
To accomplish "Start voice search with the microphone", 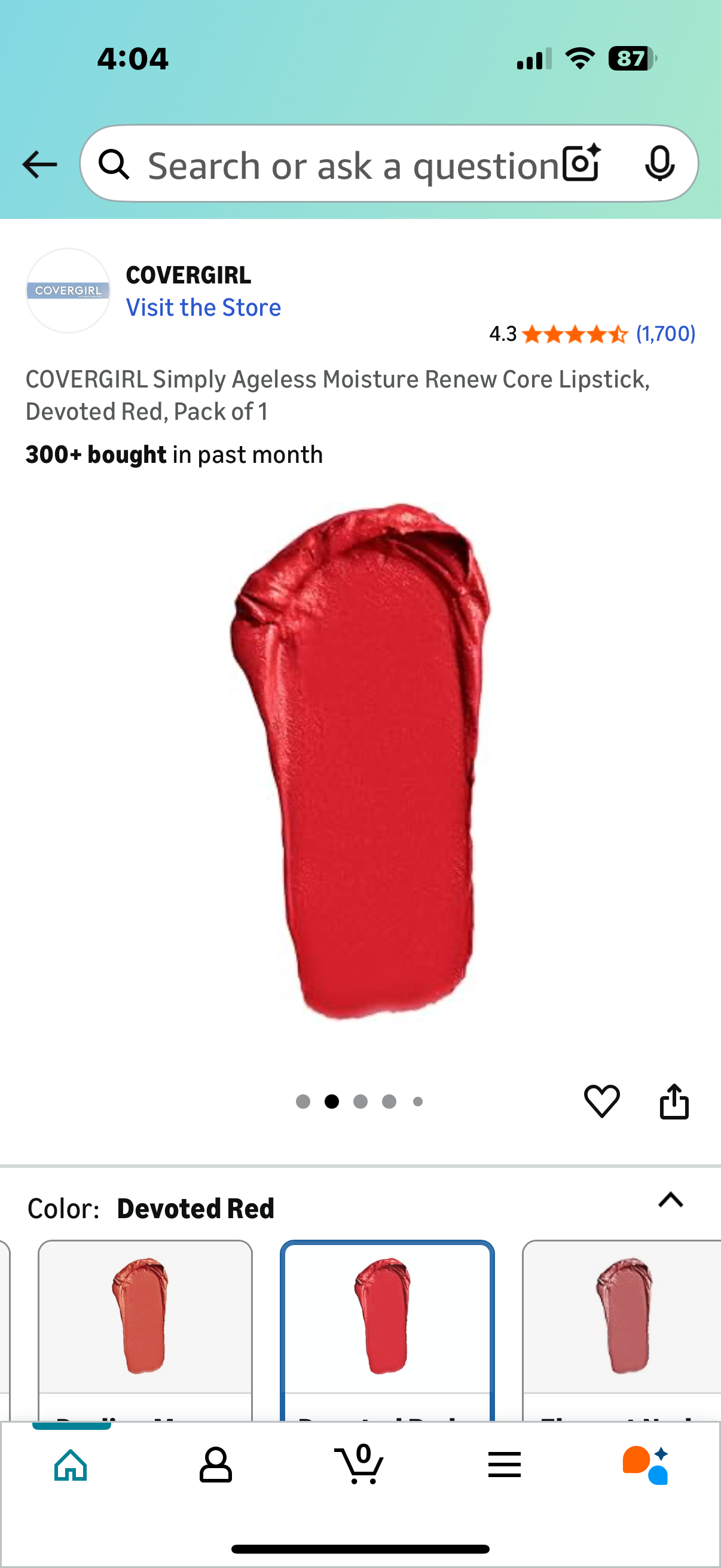I will pyautogui.click(x=659, y=164).
